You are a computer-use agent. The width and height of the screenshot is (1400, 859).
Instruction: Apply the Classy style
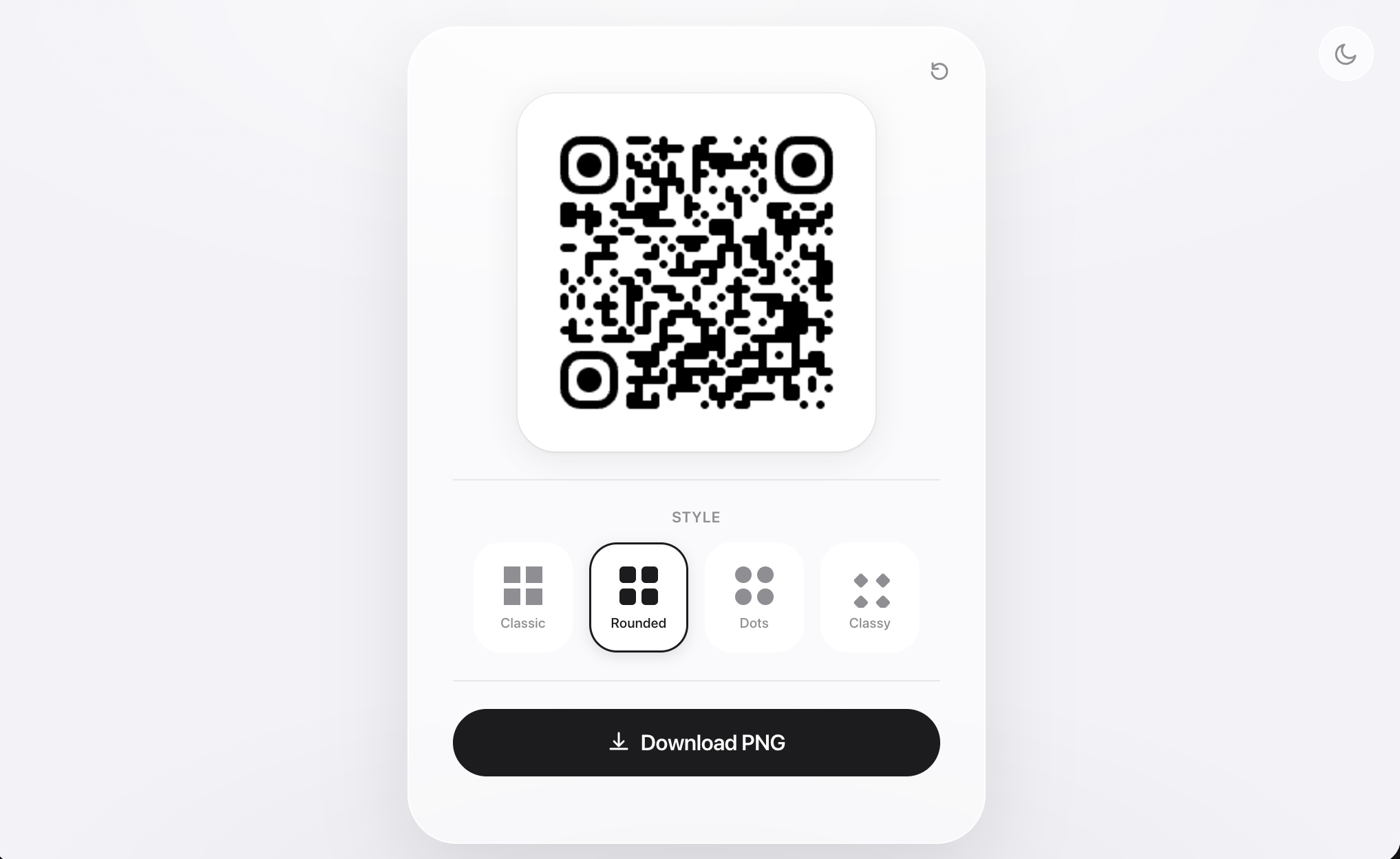point(870,597)
